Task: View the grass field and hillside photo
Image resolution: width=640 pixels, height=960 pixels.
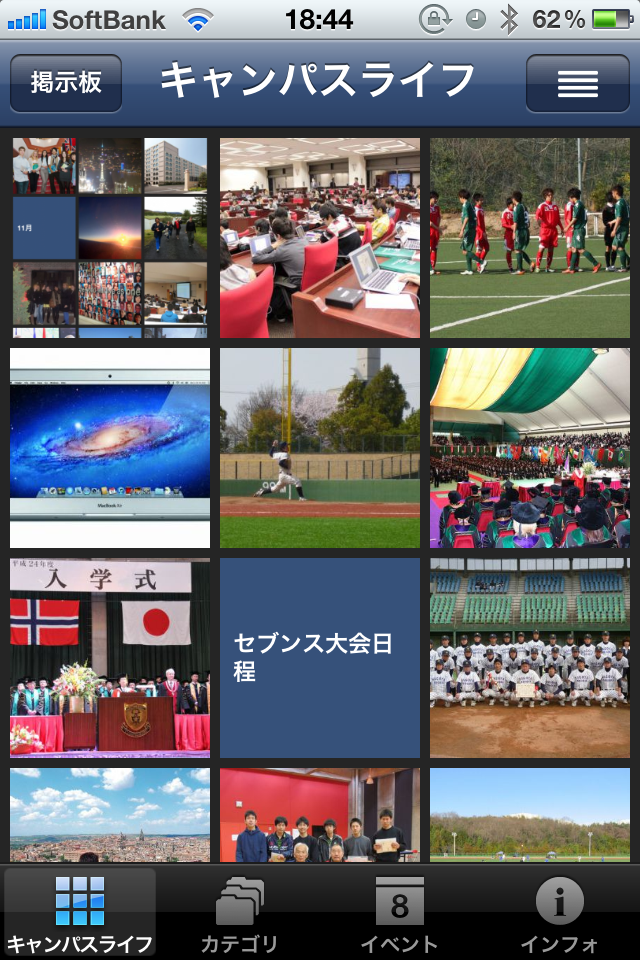Action: (530, 815)
